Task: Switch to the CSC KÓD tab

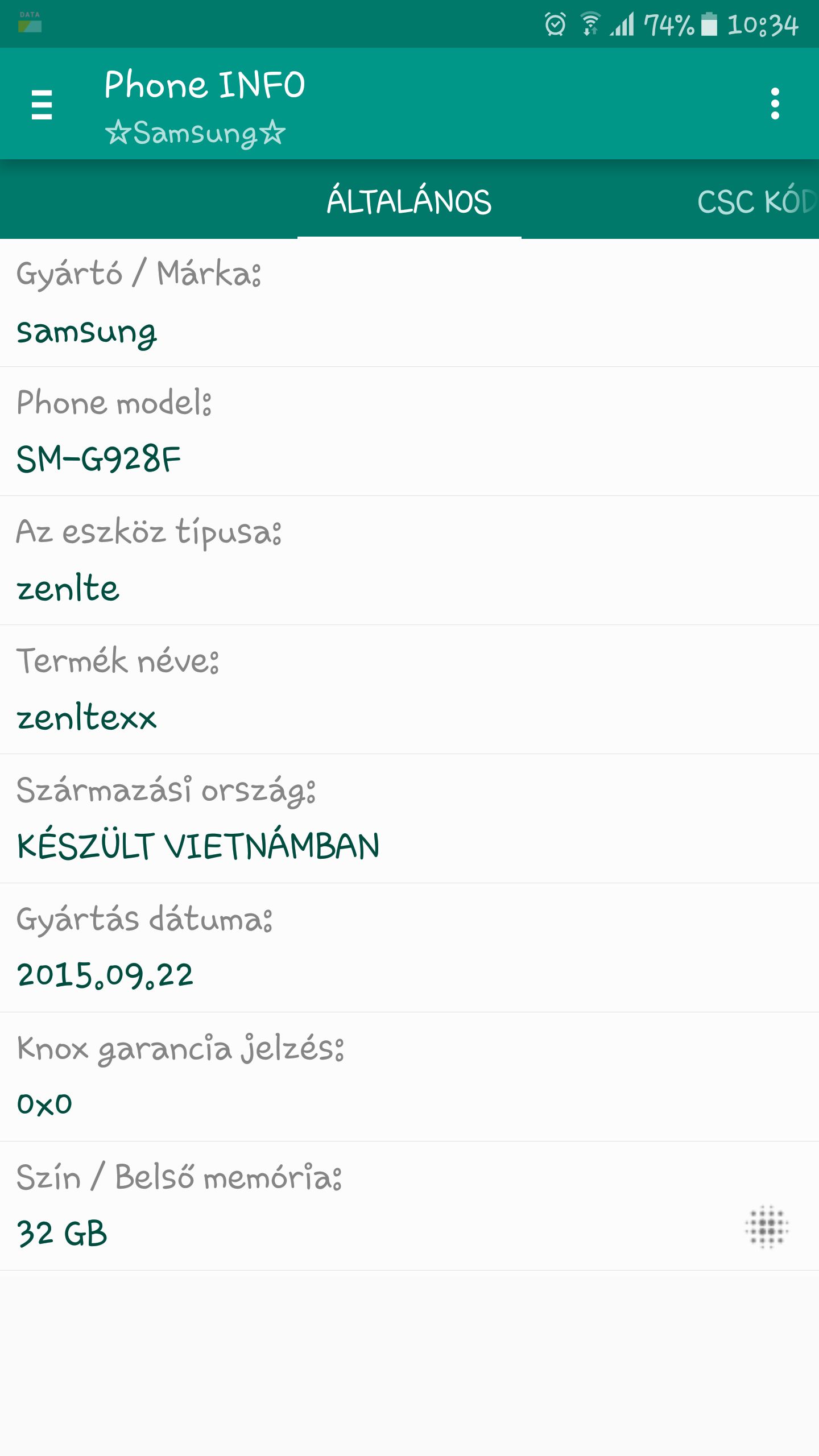Action: coord(757,201)
